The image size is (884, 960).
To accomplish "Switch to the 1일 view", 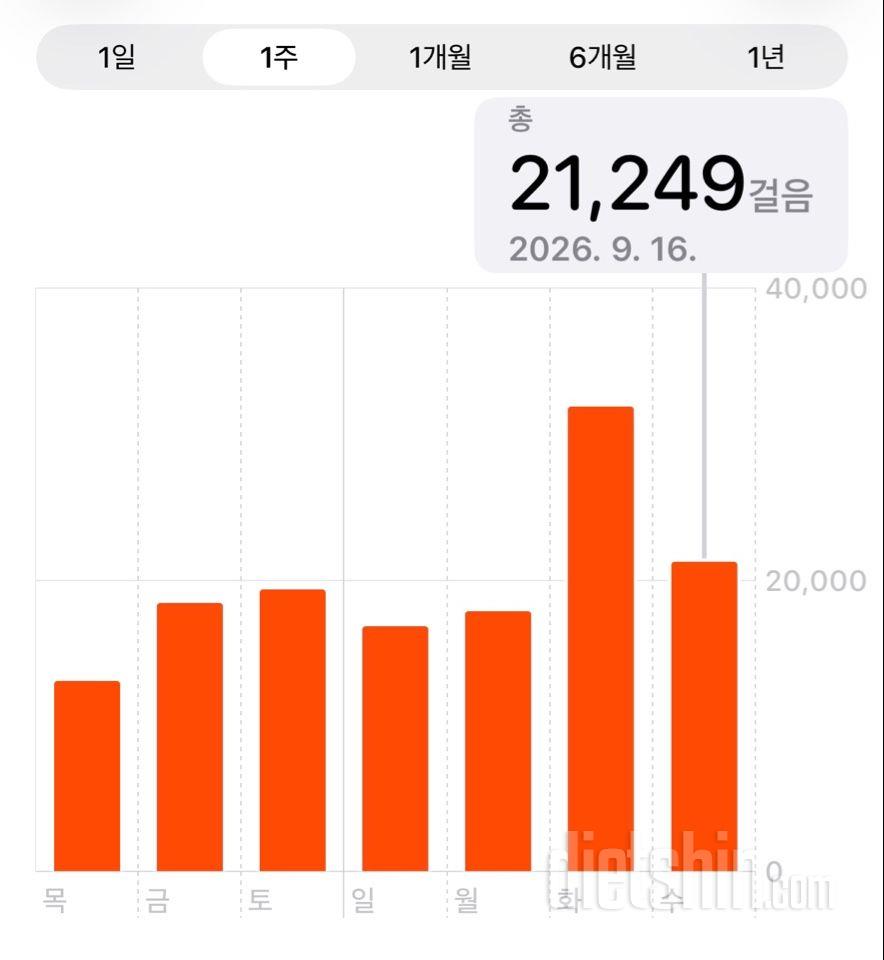I will click(117, 58).
